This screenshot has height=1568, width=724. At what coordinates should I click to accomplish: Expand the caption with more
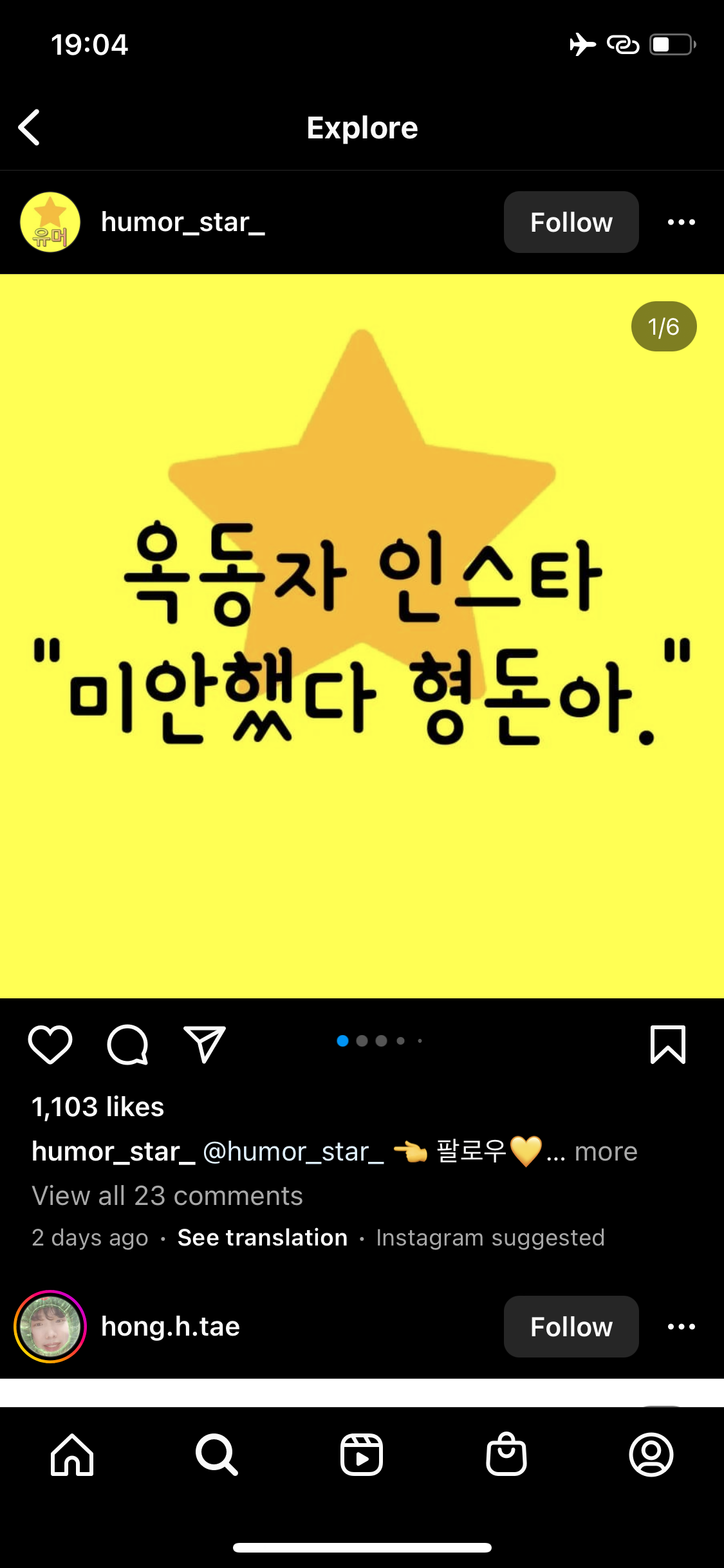click(605, 1152)
